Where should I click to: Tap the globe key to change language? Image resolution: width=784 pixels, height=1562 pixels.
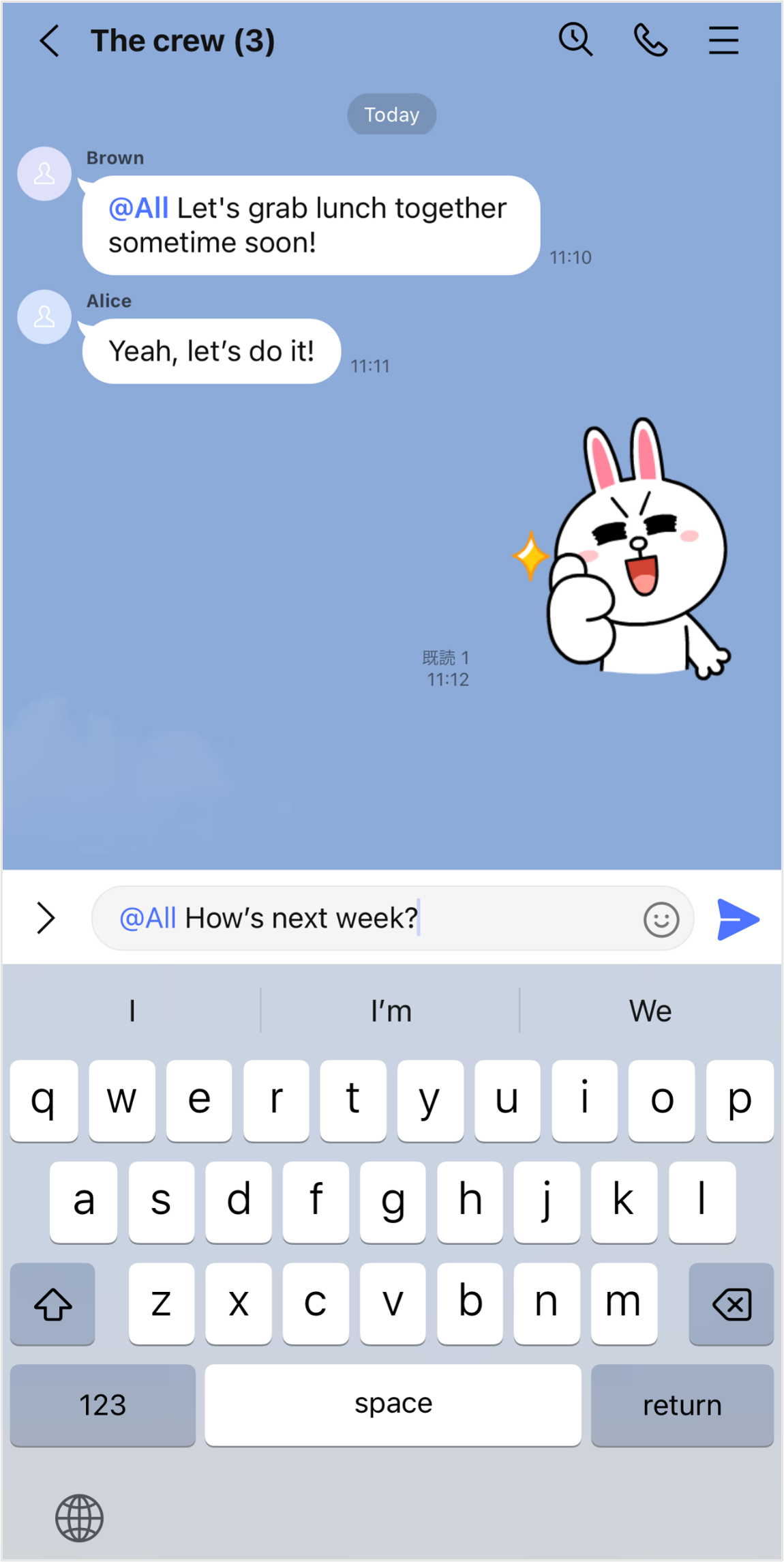(x=79, y=1518)
